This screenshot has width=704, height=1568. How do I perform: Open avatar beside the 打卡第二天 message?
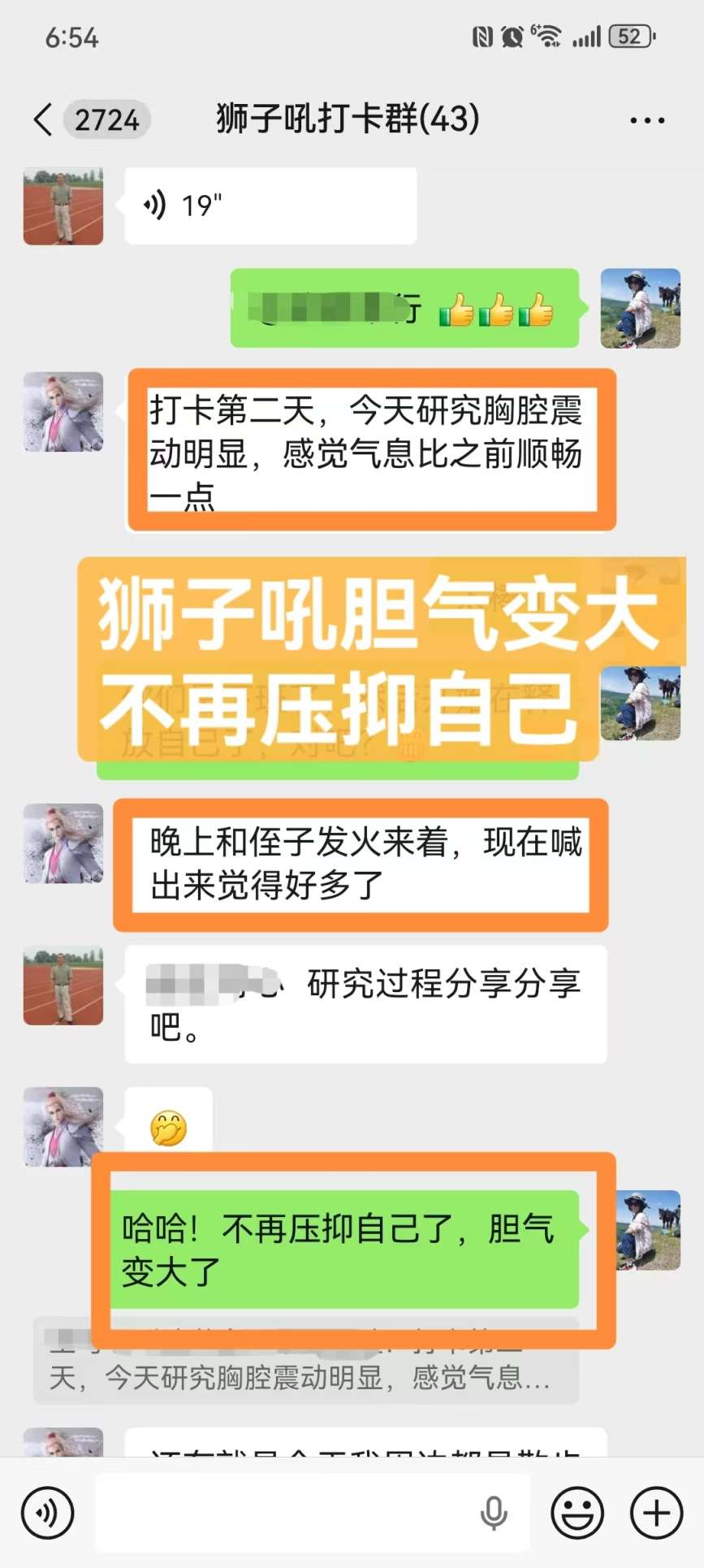tap(63, 412)
